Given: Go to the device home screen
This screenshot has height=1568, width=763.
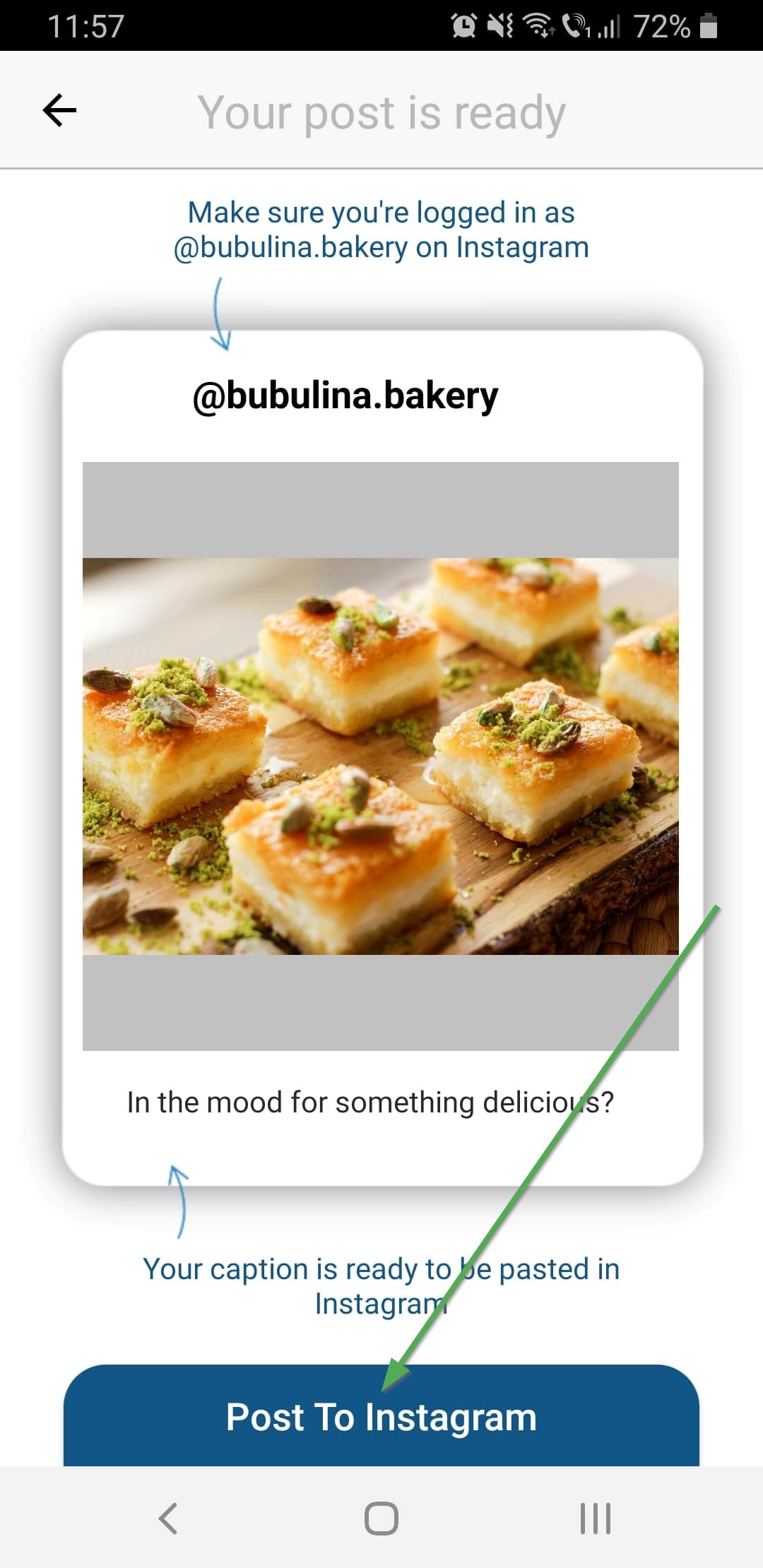Looking at the screenshot, I should 381,1518.
